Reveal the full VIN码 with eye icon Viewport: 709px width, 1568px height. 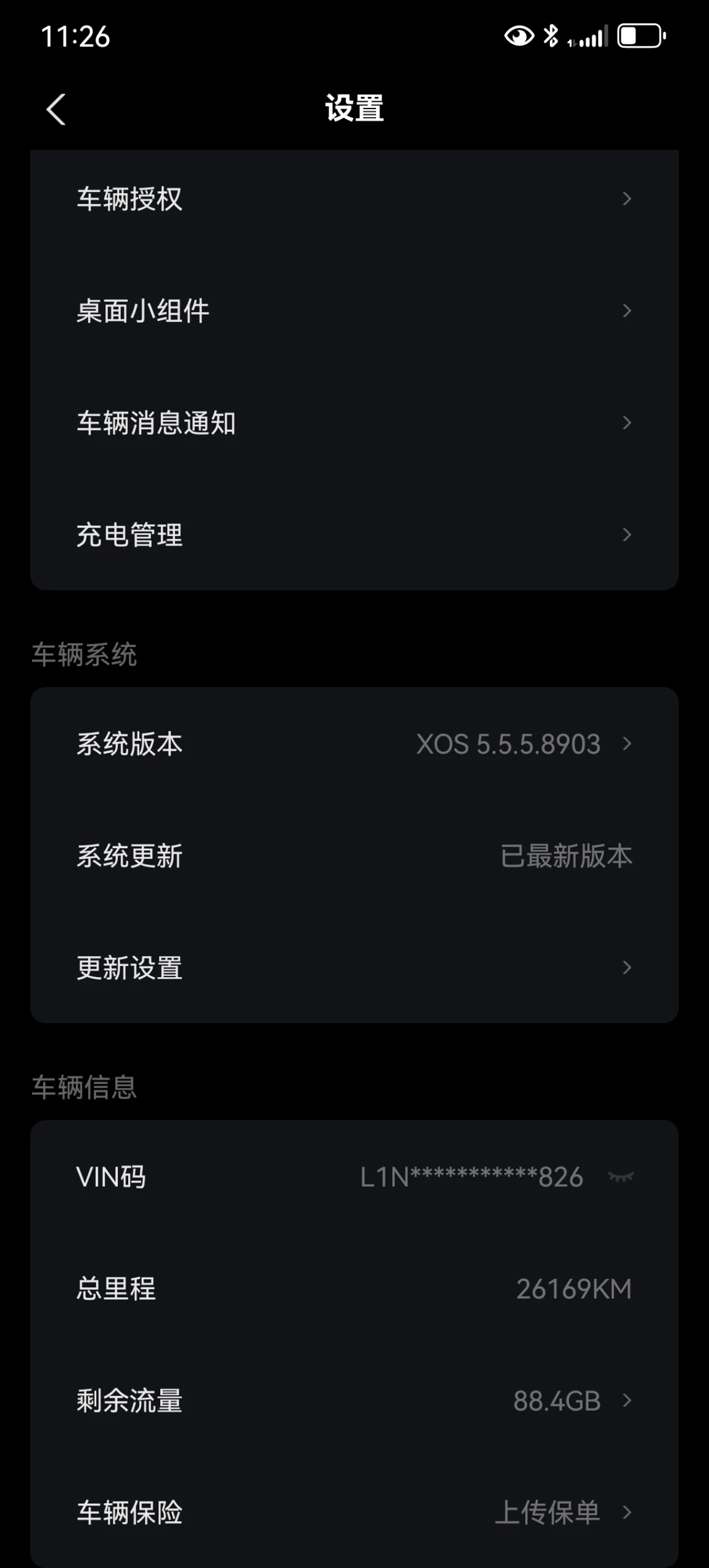[x=621, y=1177]
